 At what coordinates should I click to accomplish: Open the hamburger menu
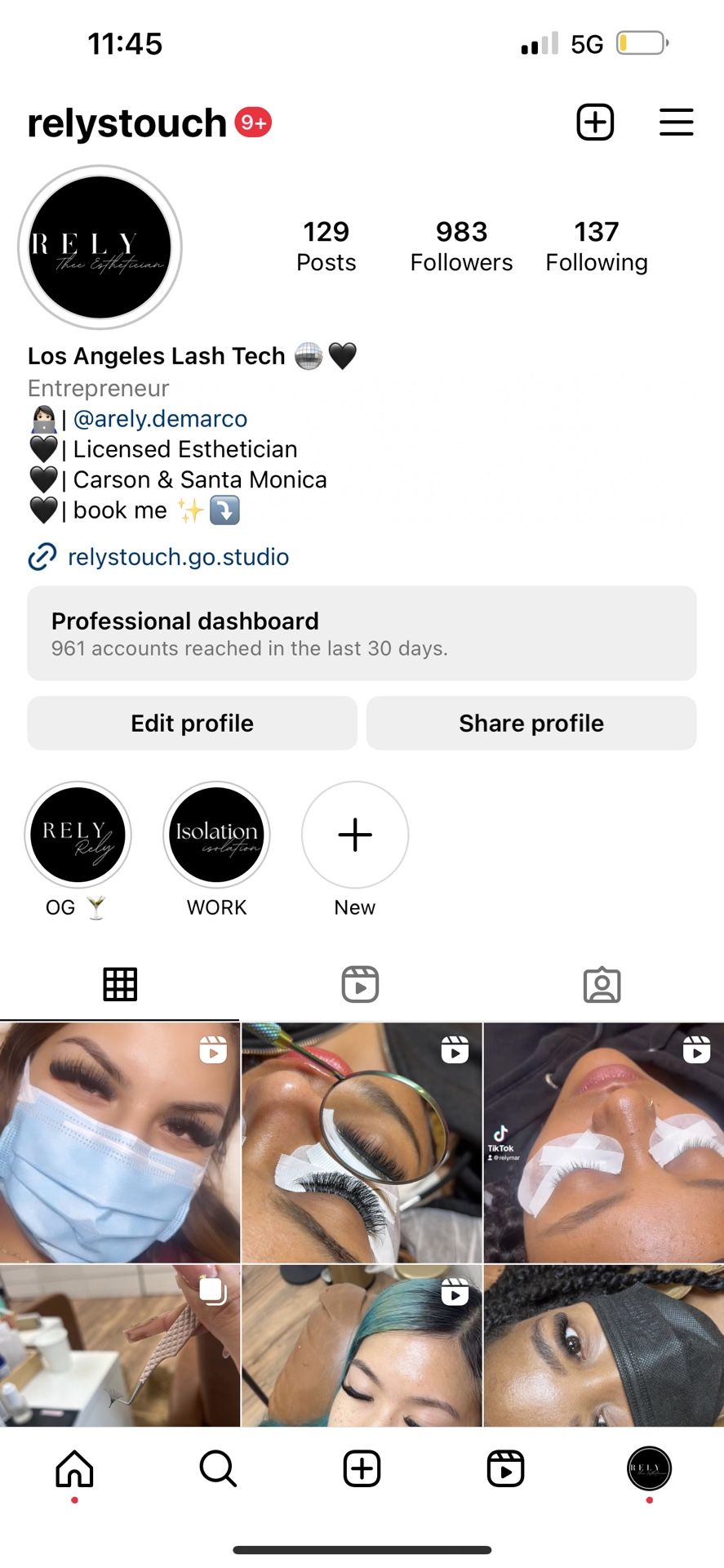tap(676, 122)
